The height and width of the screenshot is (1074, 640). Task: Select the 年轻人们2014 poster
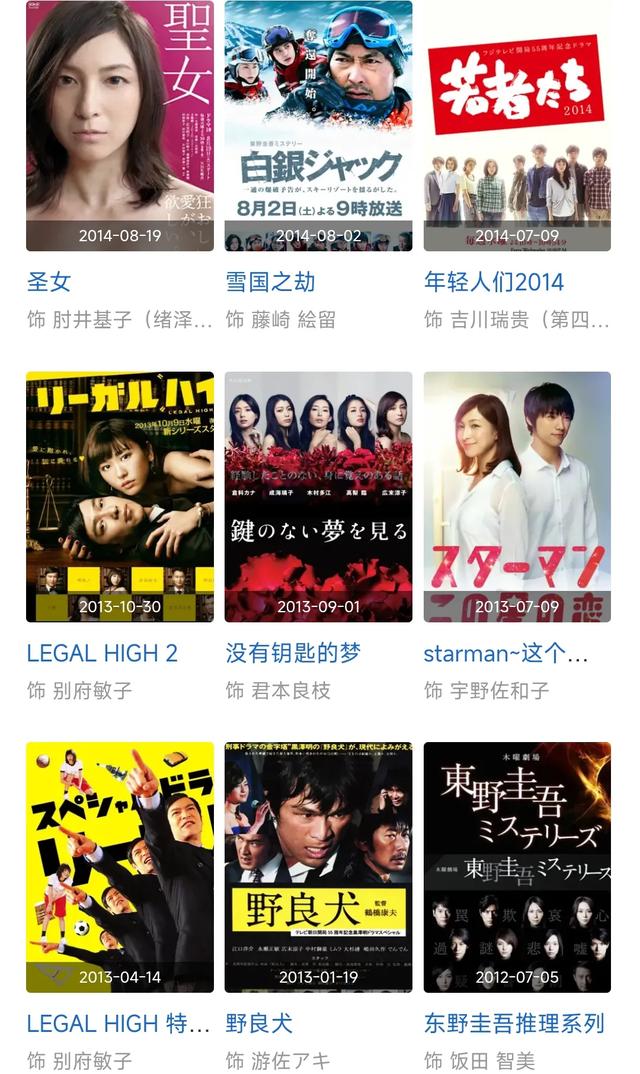tap(517, 125)
